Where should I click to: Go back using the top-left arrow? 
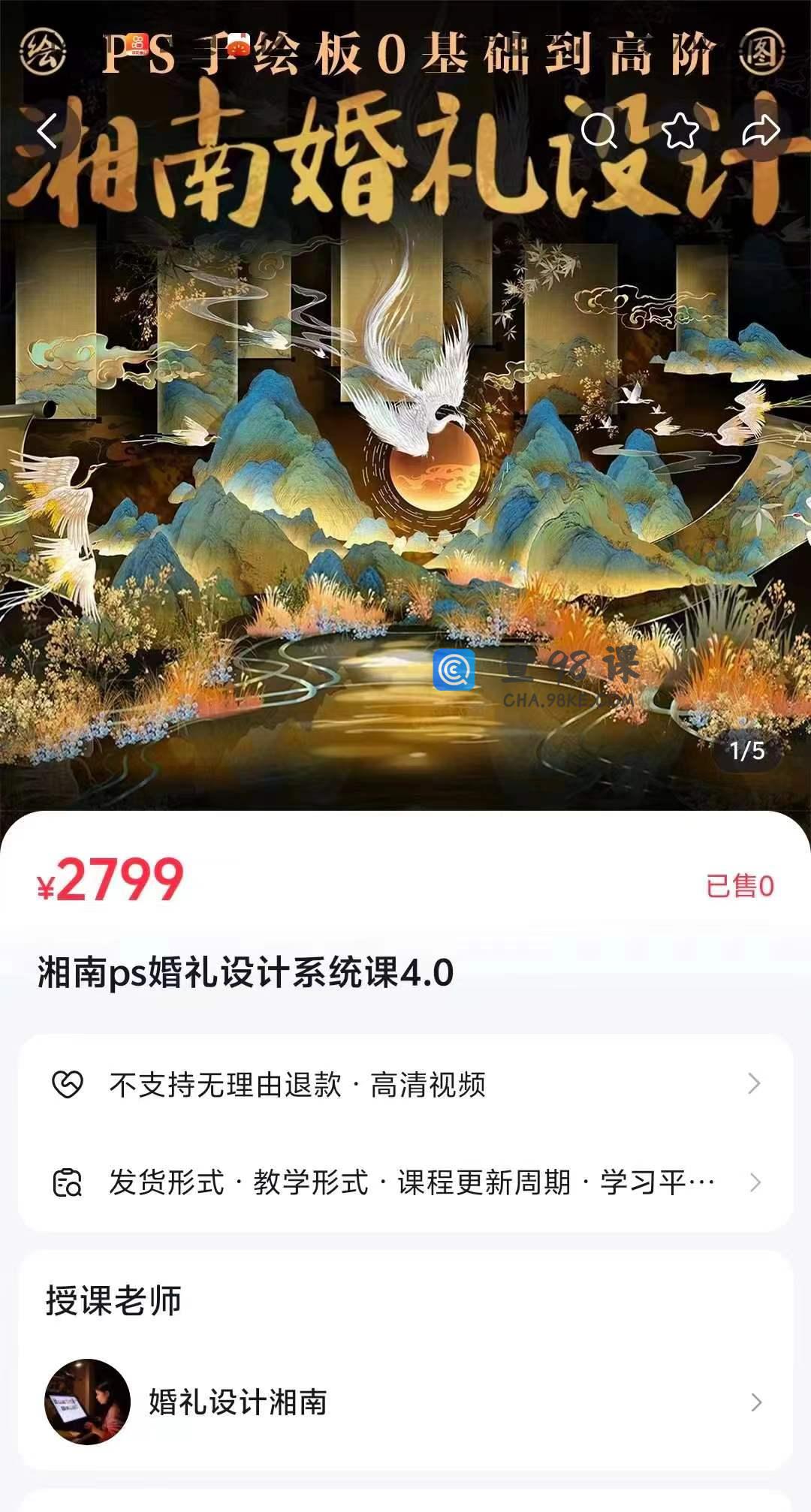(48, 131)
